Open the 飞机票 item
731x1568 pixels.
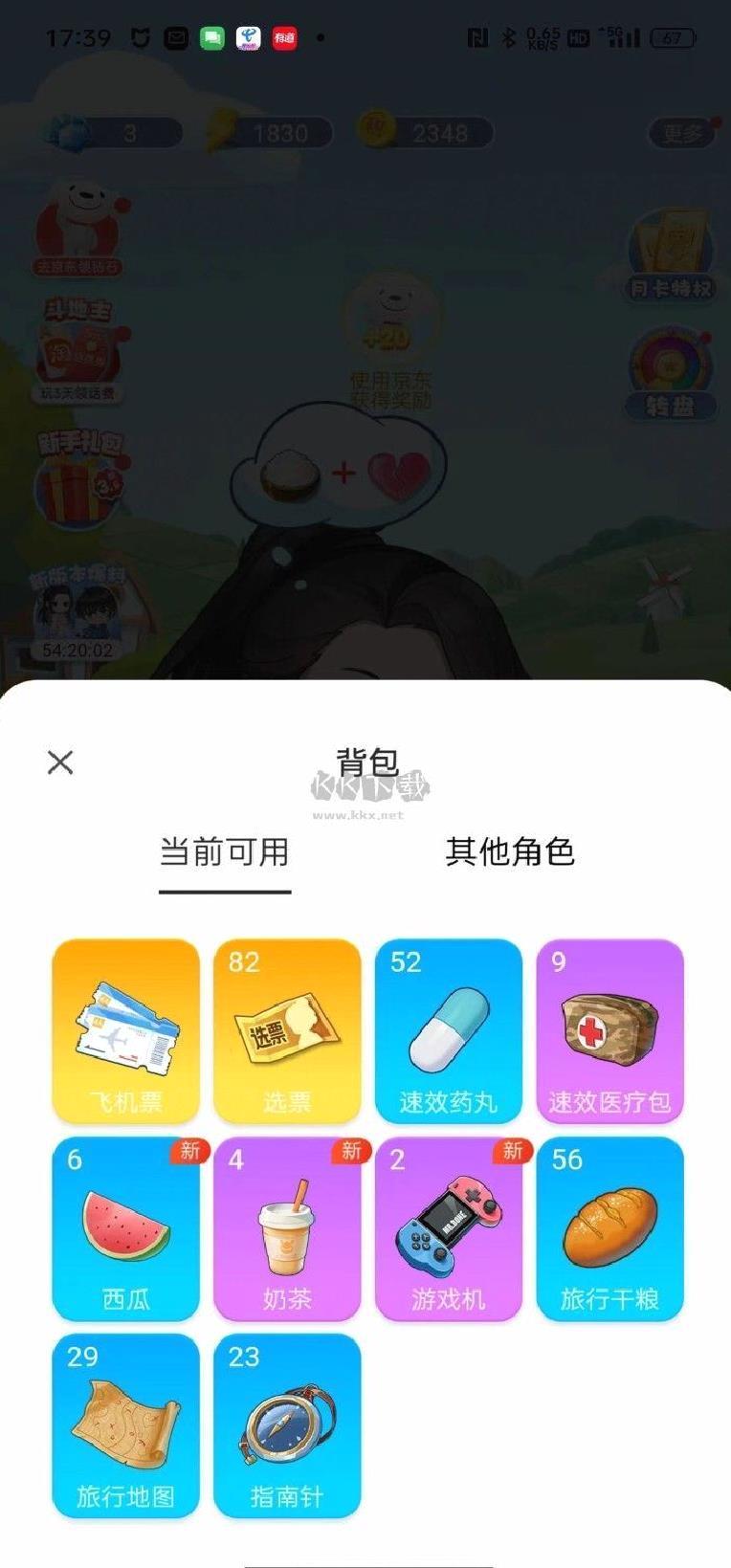coord(126,1031)
